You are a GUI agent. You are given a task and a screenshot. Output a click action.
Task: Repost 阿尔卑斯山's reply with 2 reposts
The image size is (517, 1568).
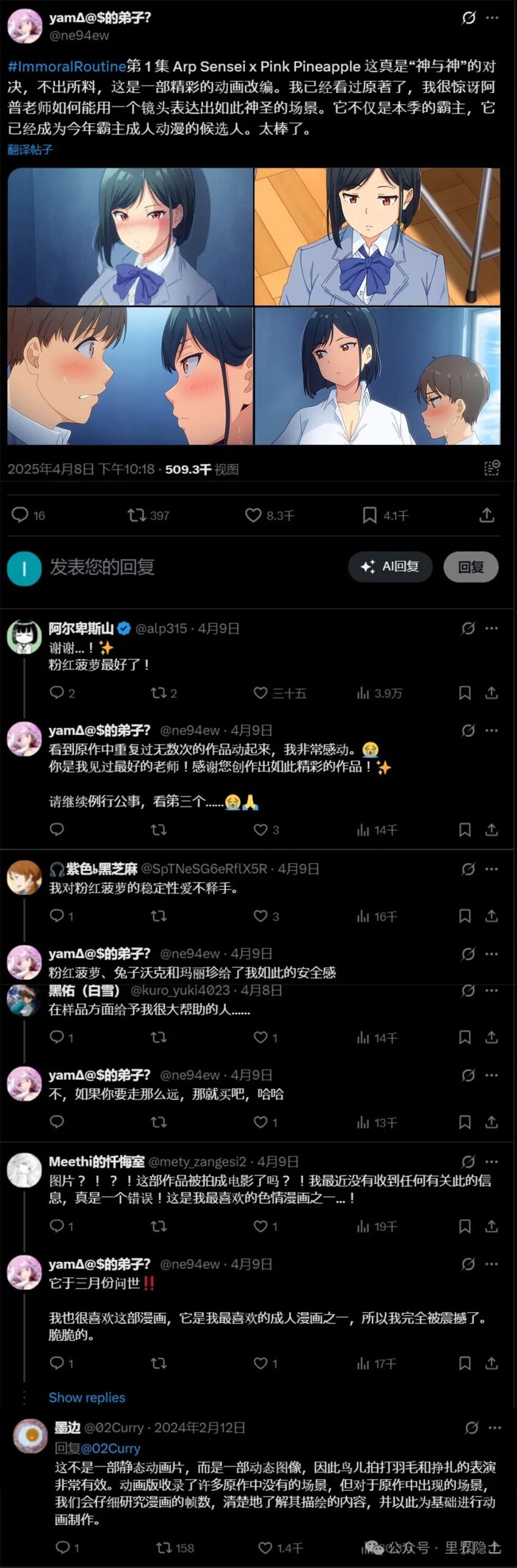(x=158, y=693)
